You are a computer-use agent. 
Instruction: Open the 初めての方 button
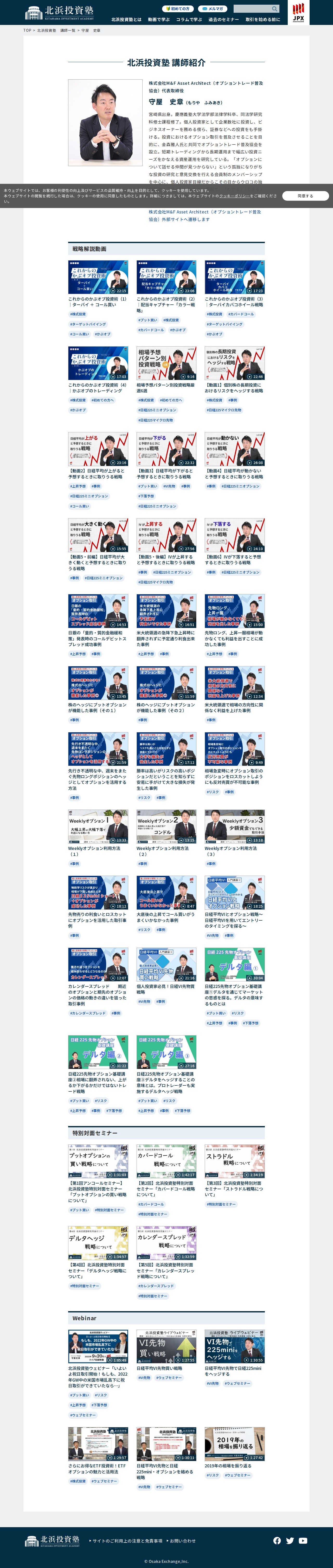178,9
